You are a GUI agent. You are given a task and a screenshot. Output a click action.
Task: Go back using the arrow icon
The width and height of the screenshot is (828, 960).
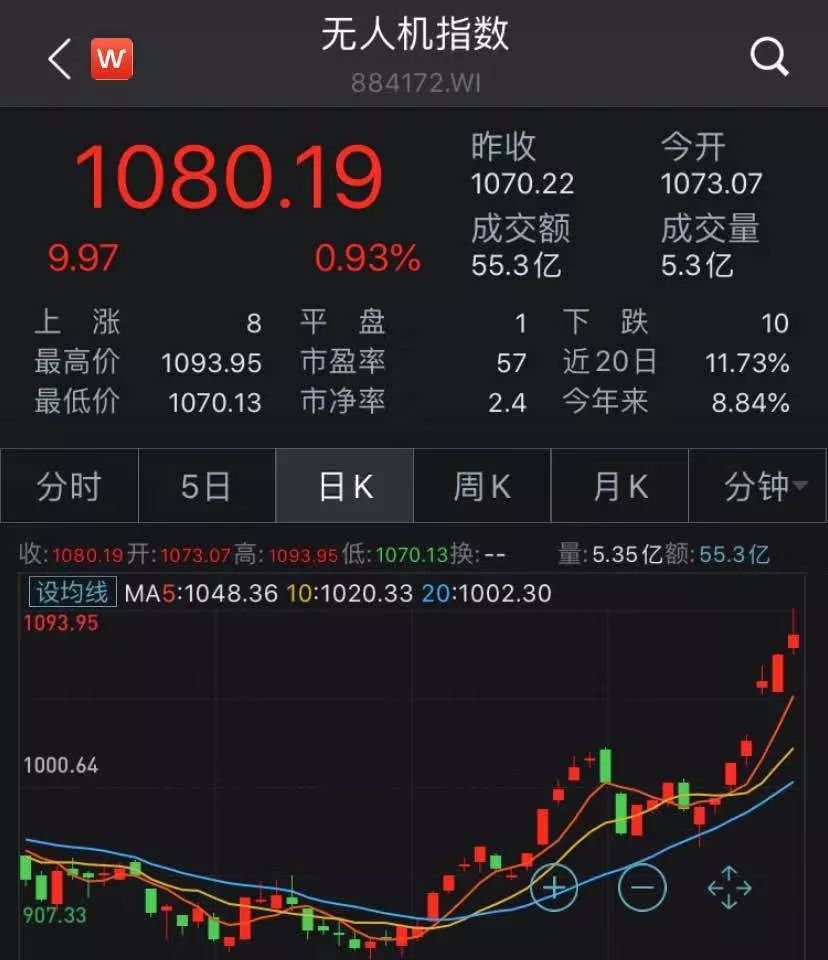coord(60,60)
